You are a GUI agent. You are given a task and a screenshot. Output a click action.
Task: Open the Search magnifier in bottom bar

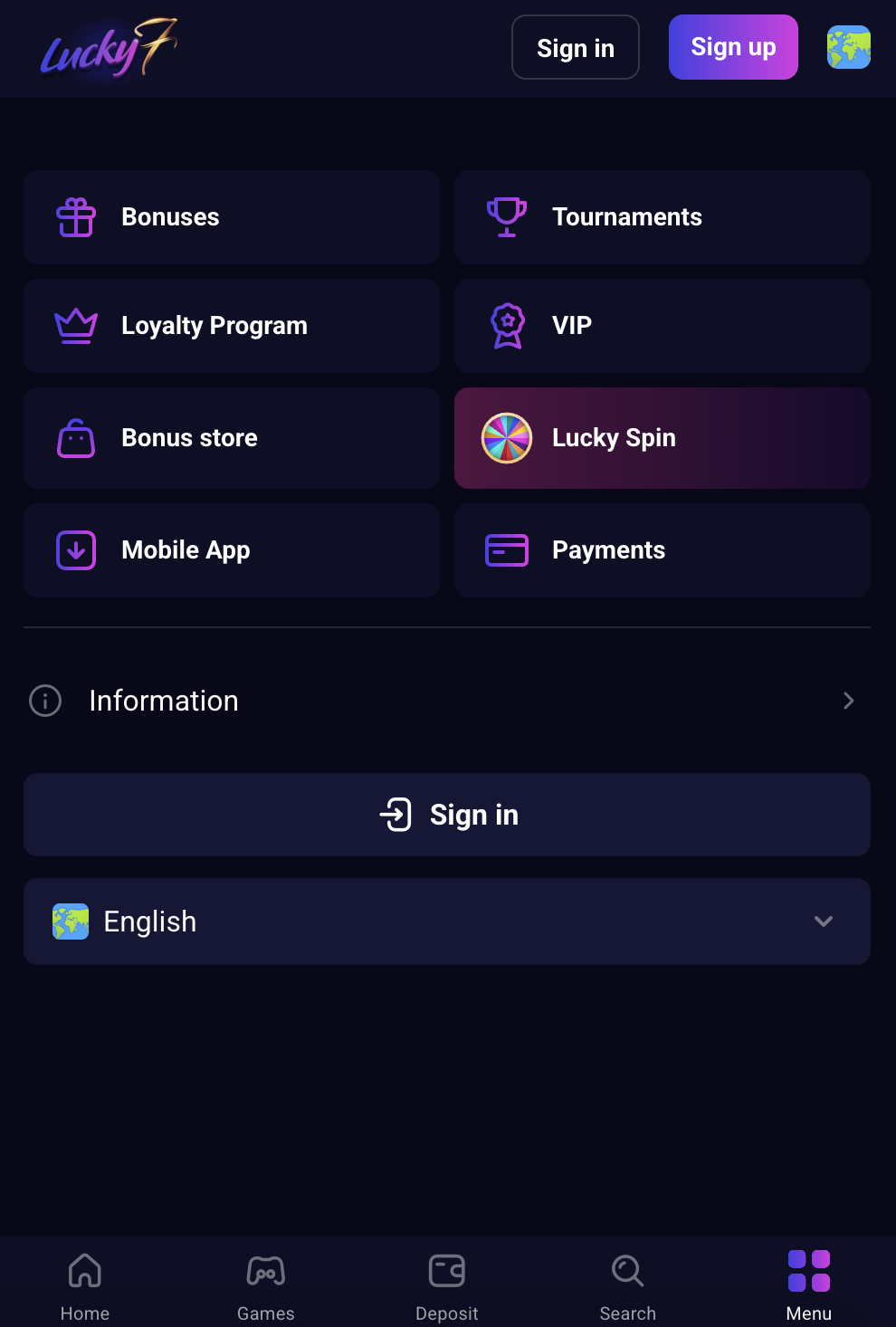(x=627, y=1270)
